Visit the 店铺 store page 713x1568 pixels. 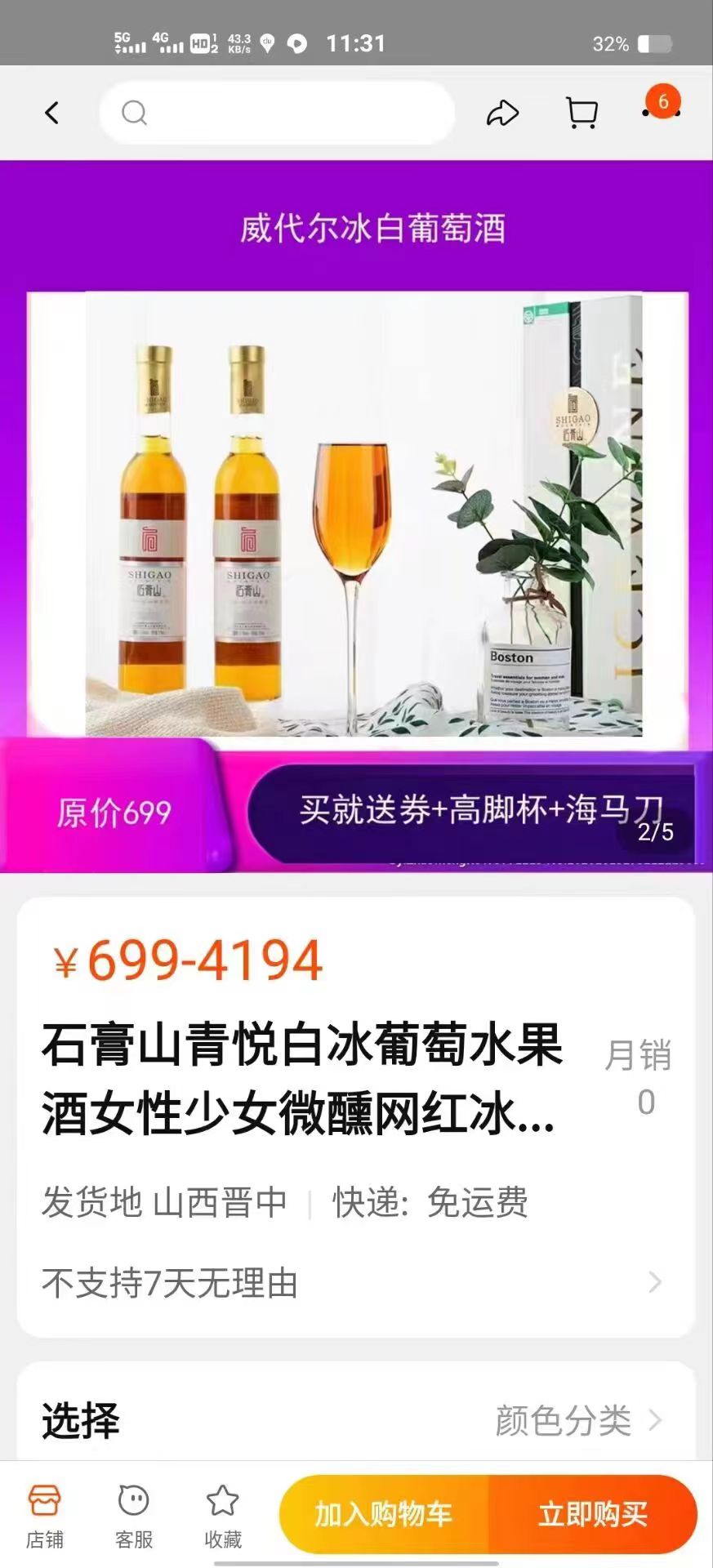tap(45, 1515)
